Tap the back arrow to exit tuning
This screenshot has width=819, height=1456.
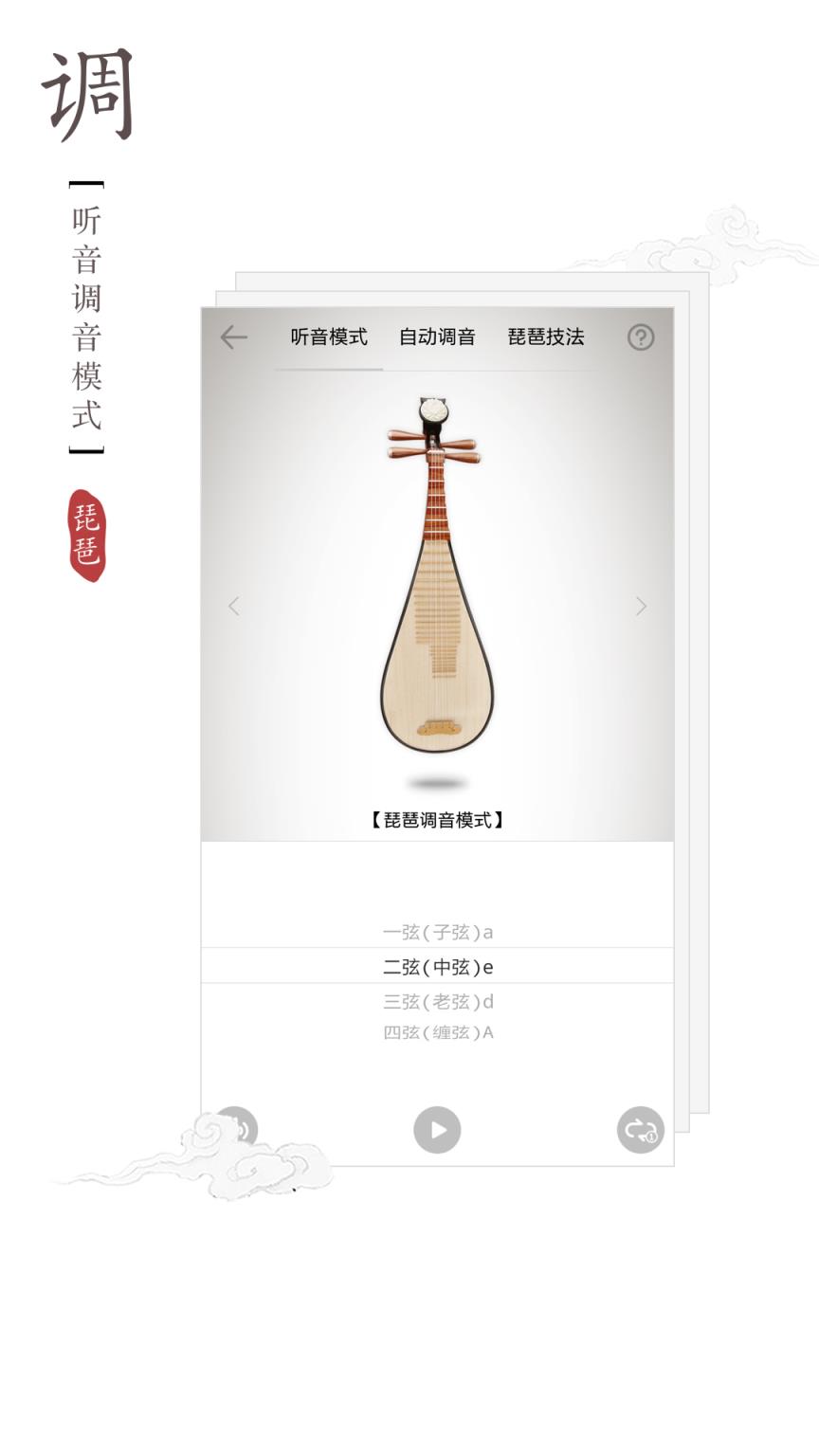point(232,337)
